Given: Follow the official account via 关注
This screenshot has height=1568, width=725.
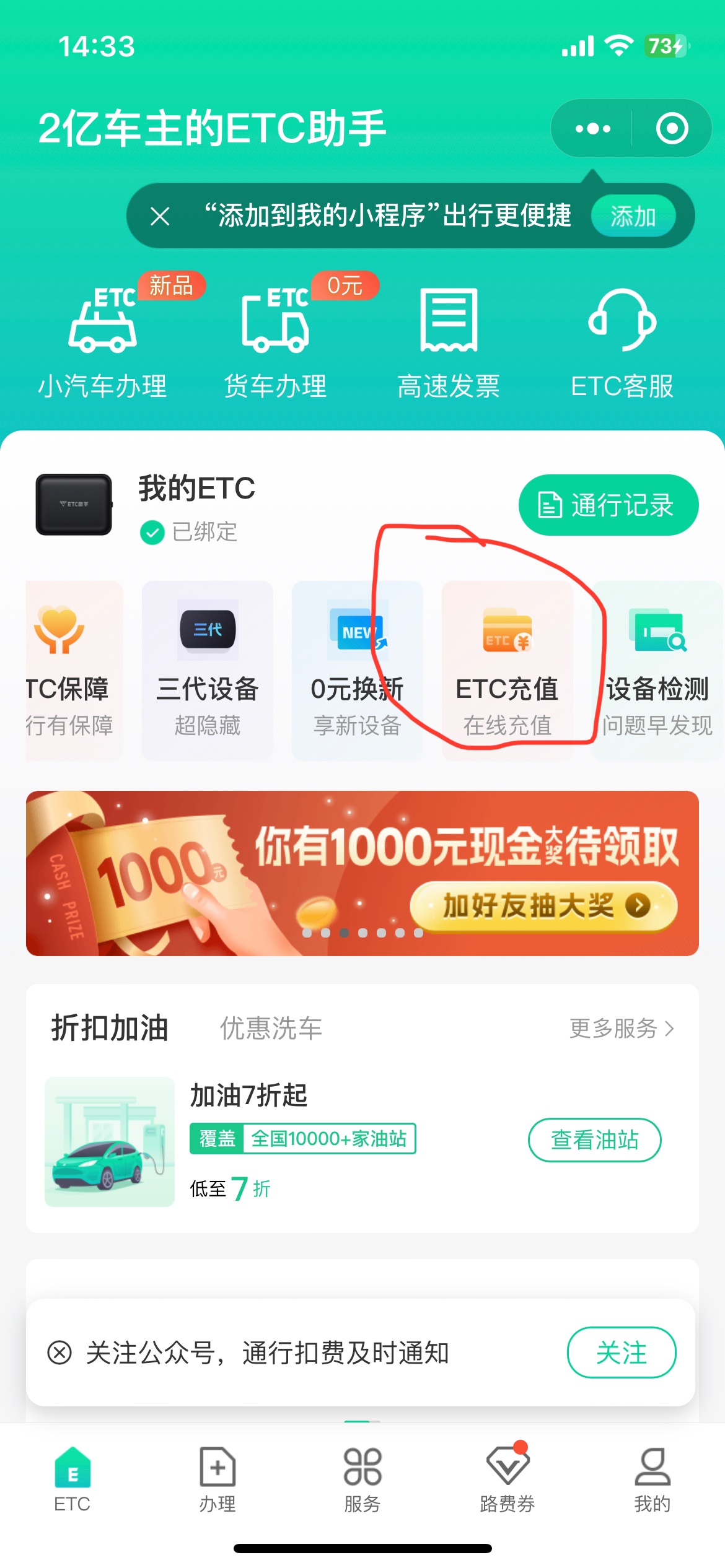Looking at the screenshot, I should point(621,1352).
